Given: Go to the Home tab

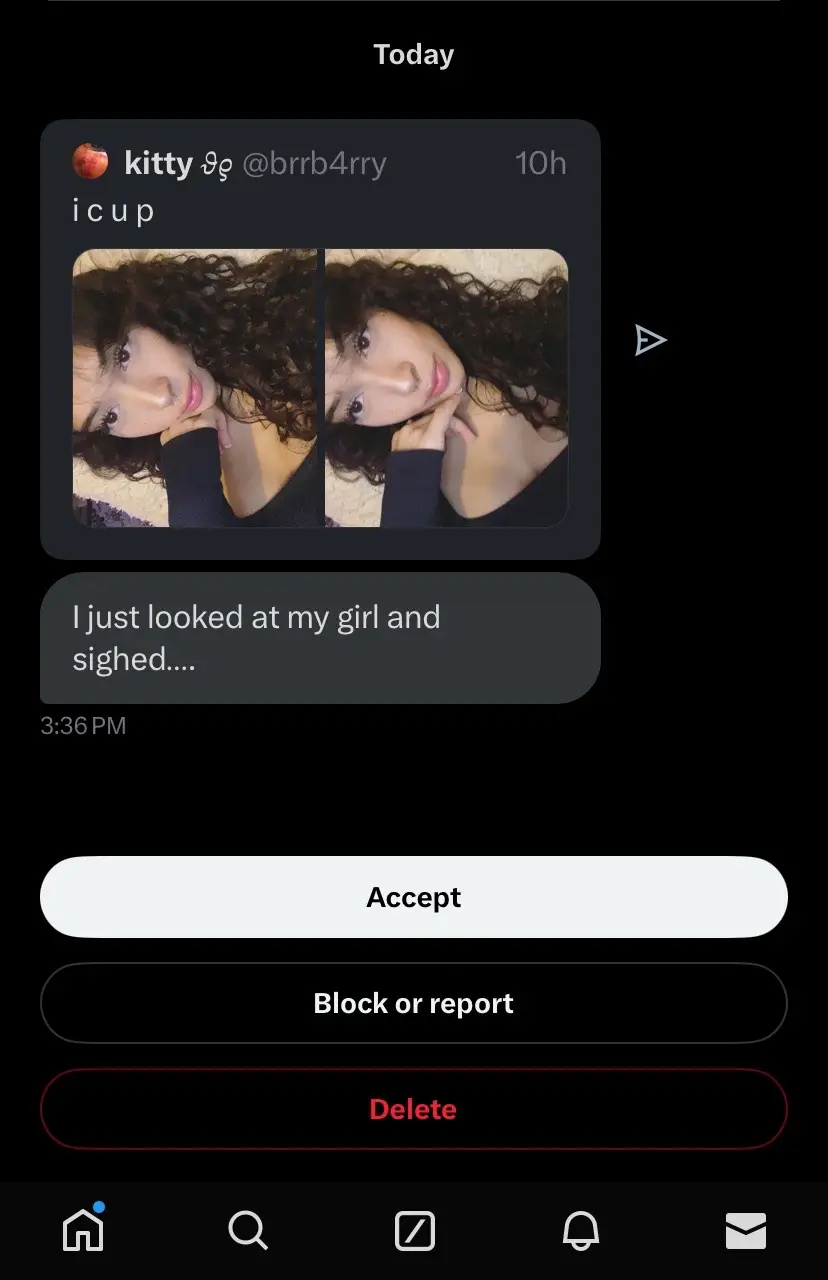Looking at the screenshot, I should tap(83, 1229).
